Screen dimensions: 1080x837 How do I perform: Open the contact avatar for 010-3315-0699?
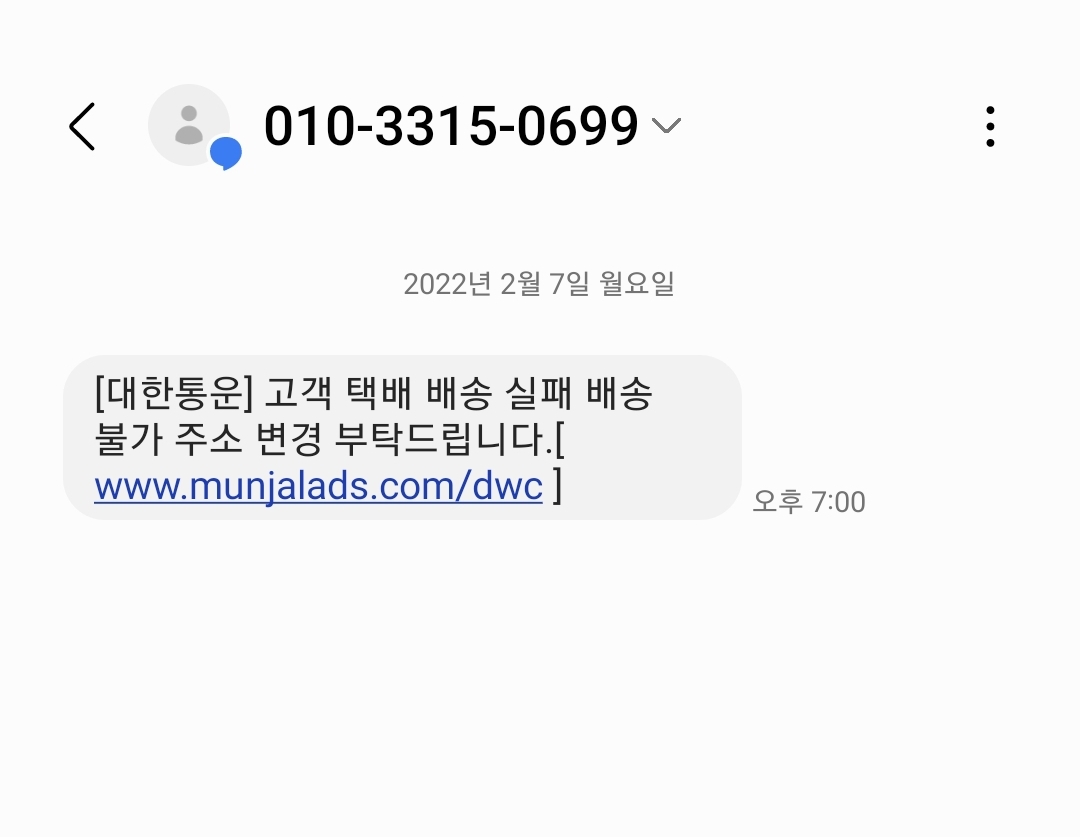click(x=190, y=126)
